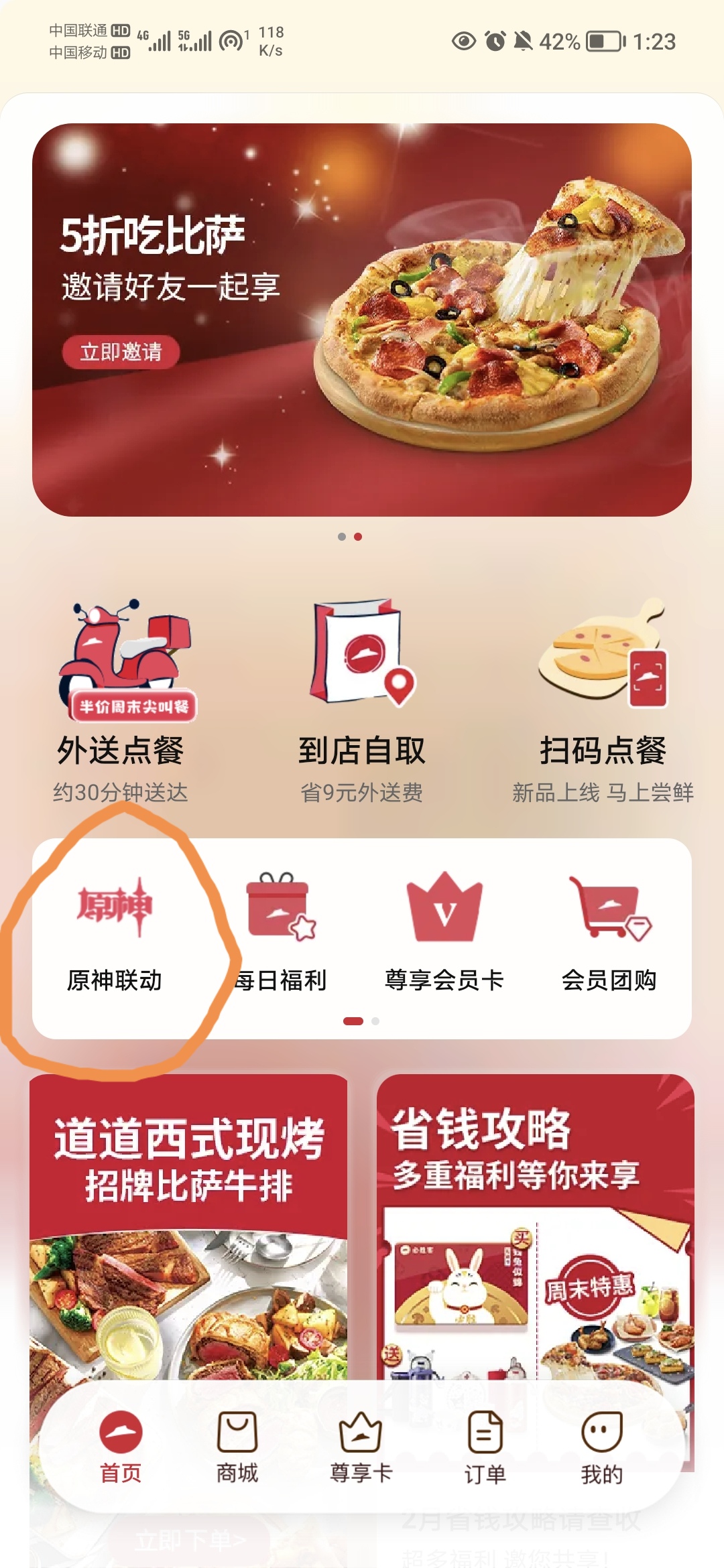The height and width of the screenshot is (1568, 724).
Task: Tap the 立即邀请 button on the pizza banner
Action: tap(121, 352)
